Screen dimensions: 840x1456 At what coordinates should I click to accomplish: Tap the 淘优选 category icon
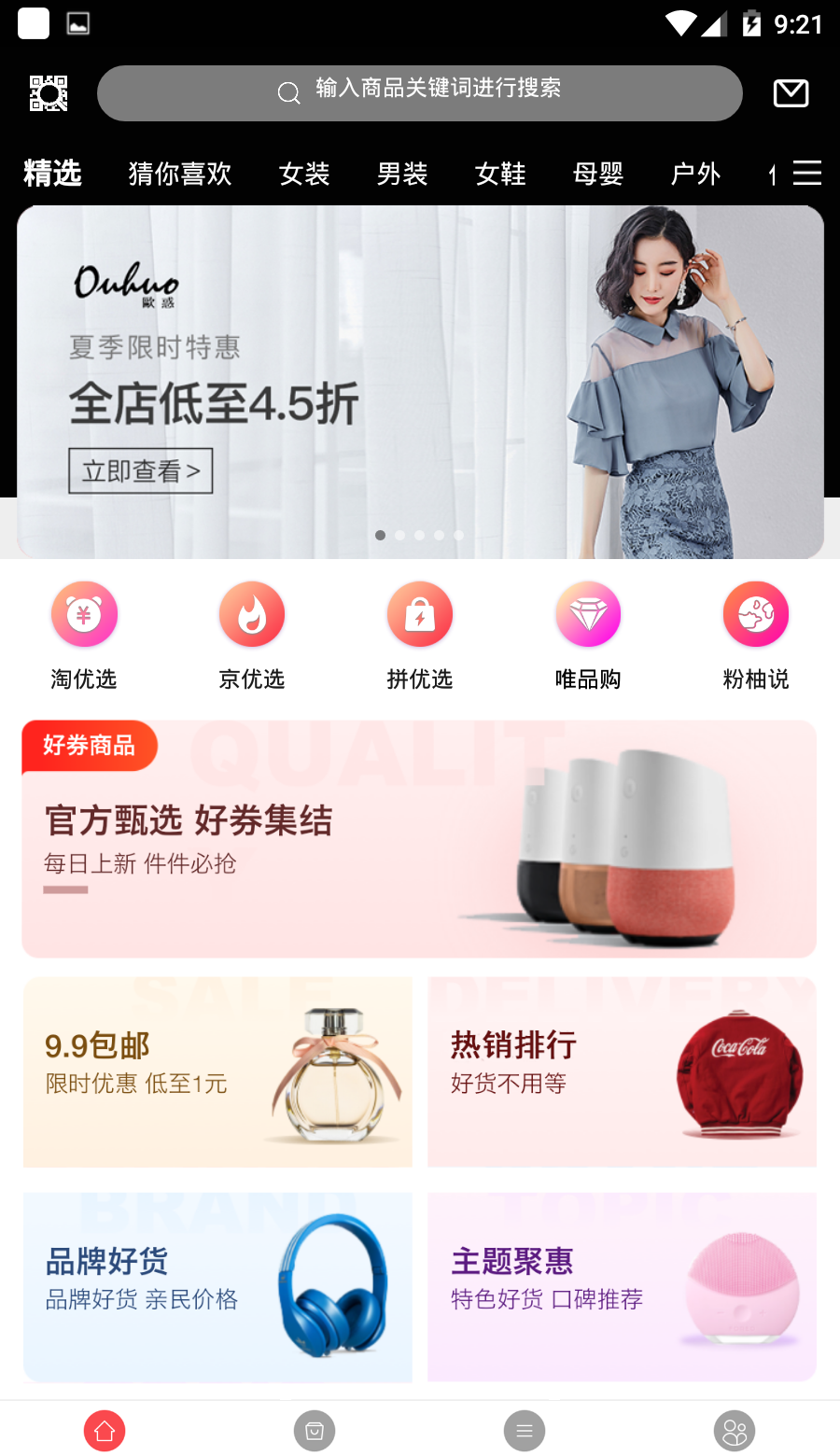84,614
